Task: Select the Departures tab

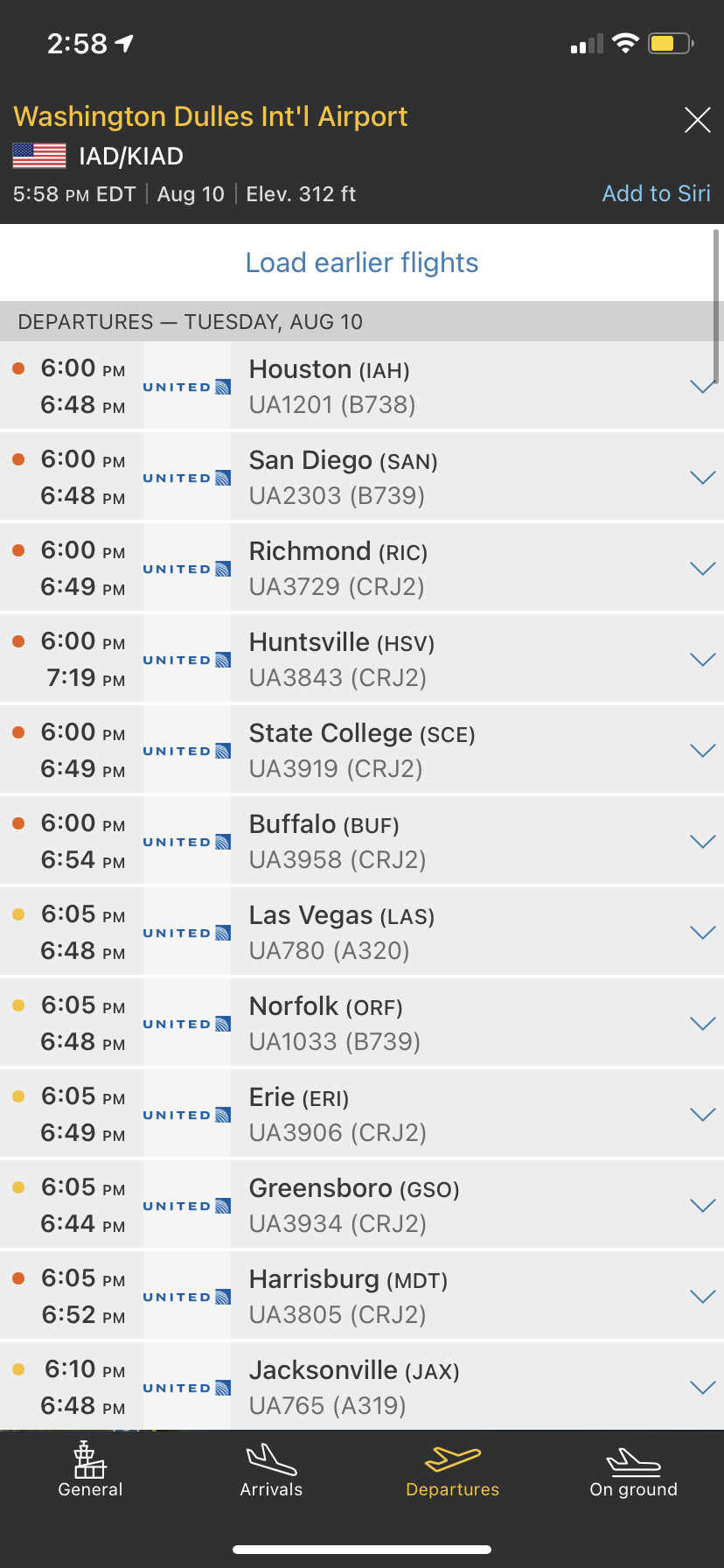Action: 452,1471
